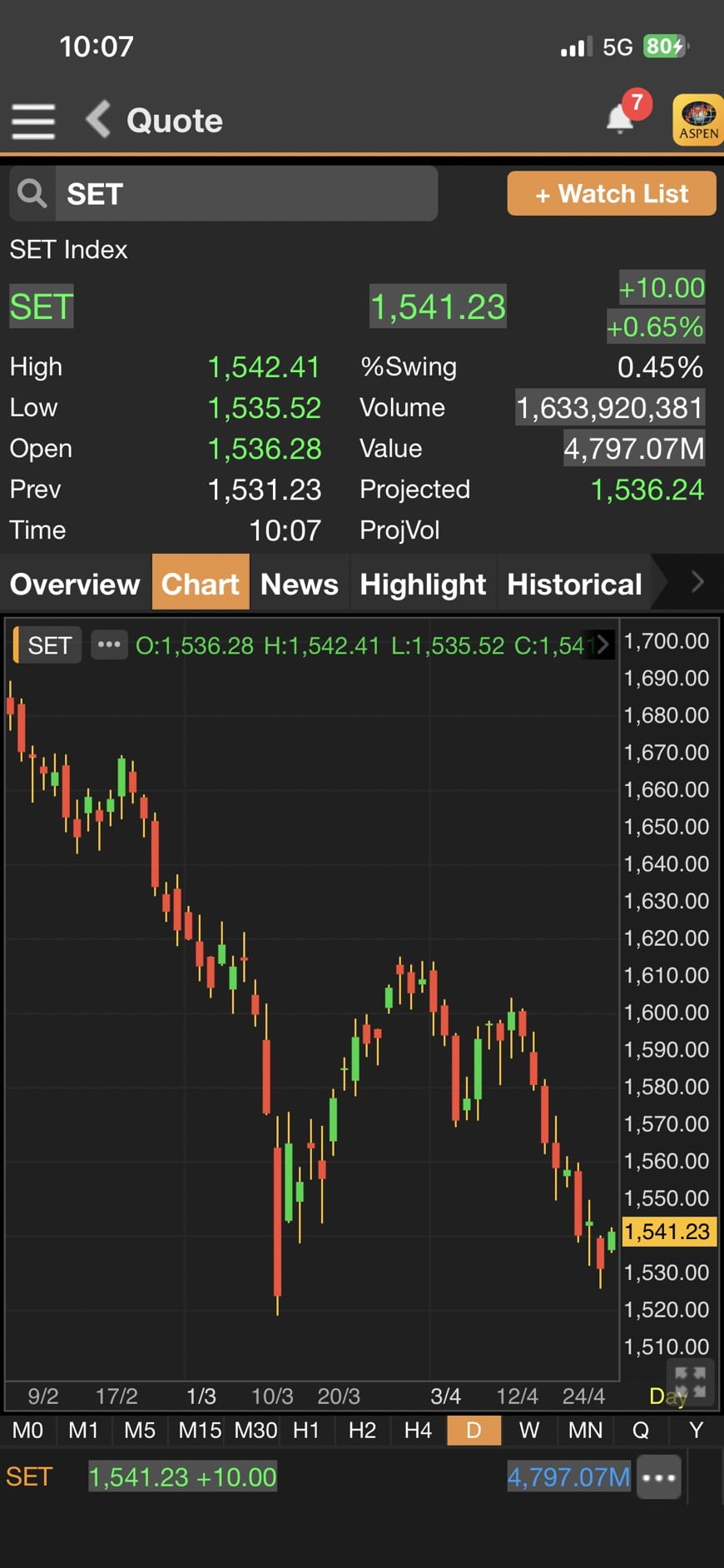View the Historical tab

click(575, 584)
